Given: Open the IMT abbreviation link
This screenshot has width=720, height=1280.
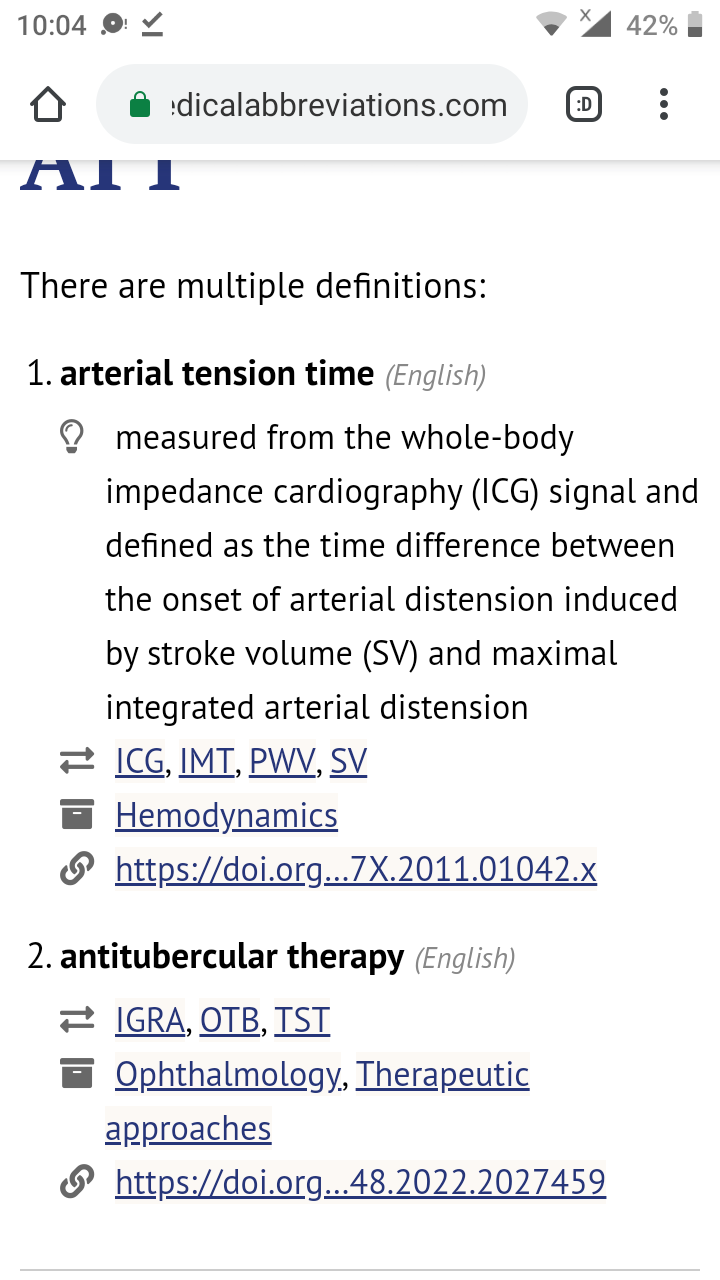Looking at the screenshot, I should pyautogui.click(x=207, y=762).
